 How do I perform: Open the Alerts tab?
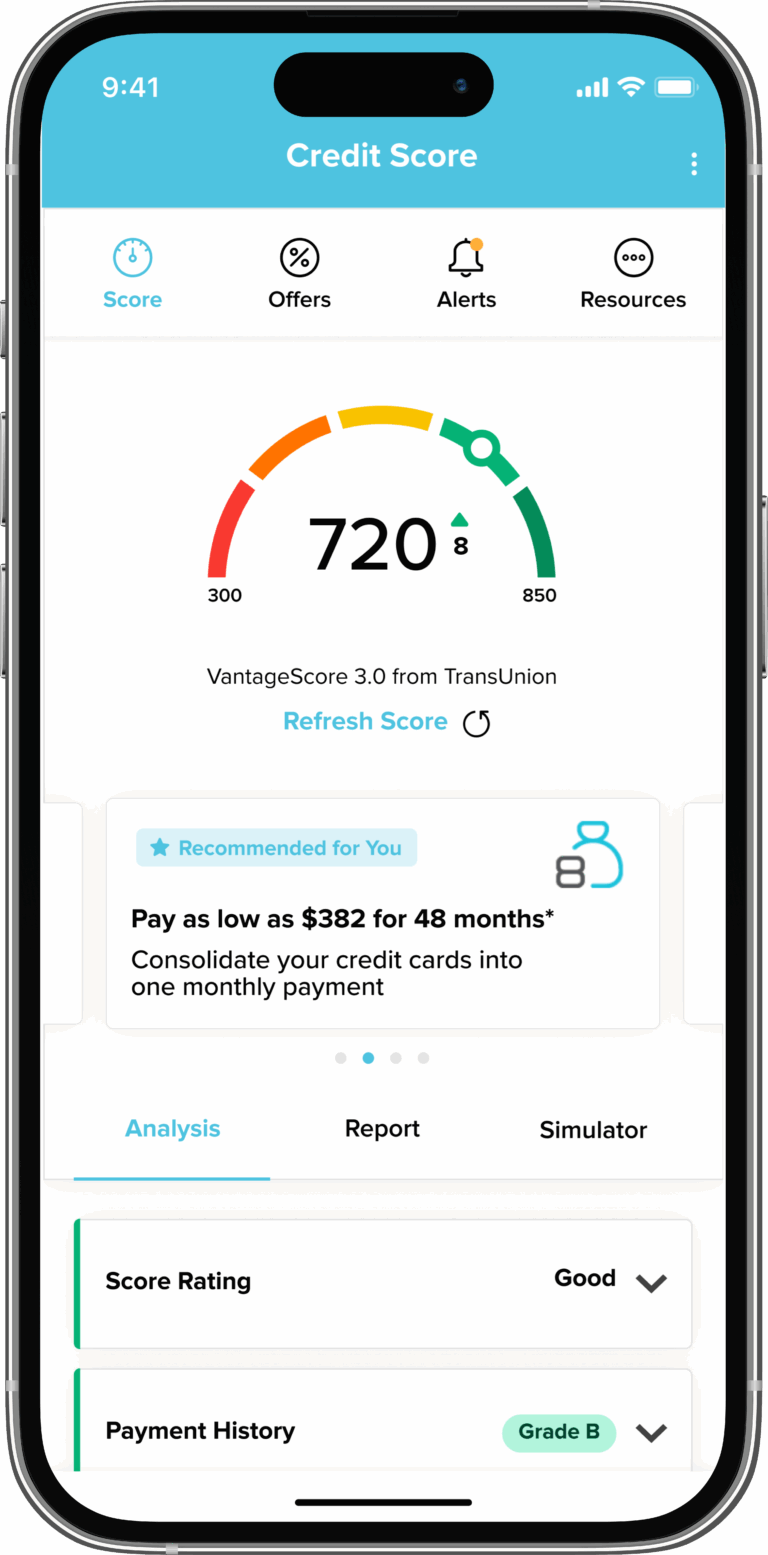pos(466,274)
